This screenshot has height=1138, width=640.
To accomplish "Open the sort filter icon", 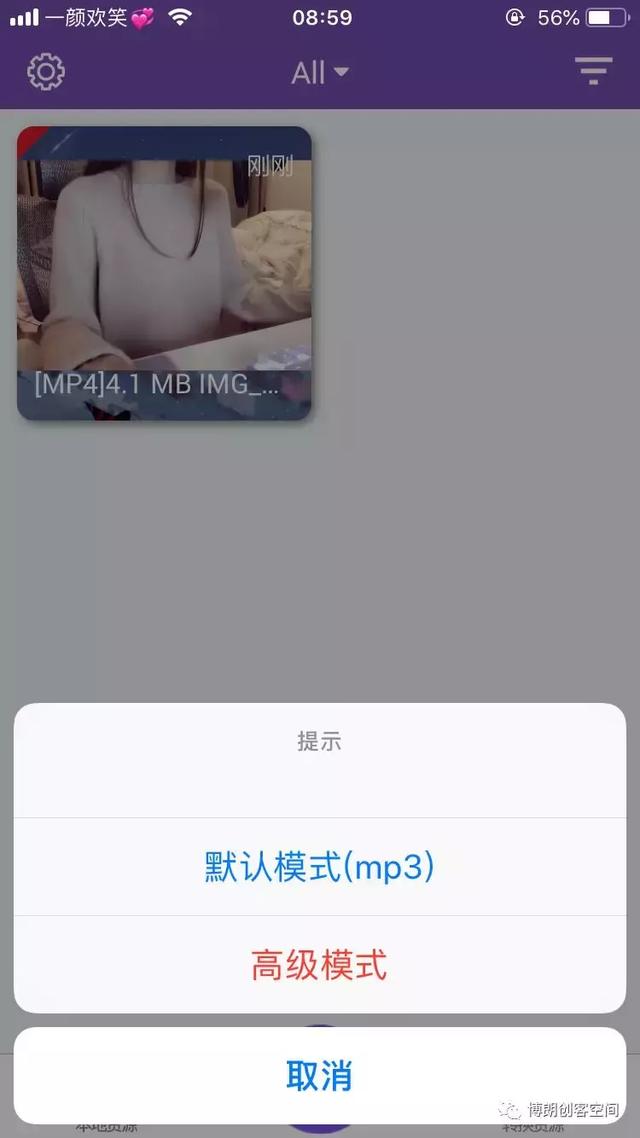I will click(593, 71).
